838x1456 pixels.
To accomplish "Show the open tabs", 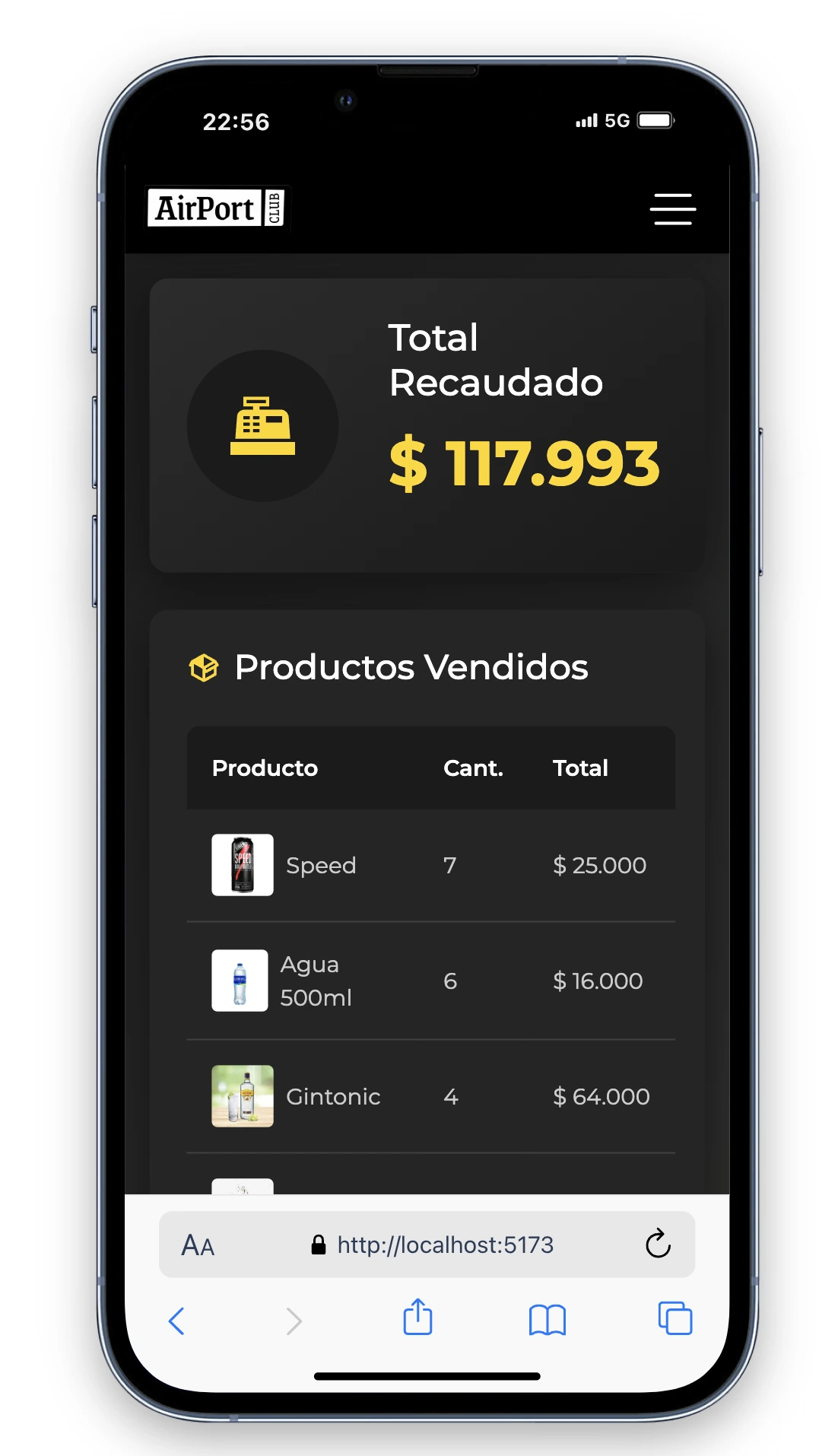I will pos(675,1318).
